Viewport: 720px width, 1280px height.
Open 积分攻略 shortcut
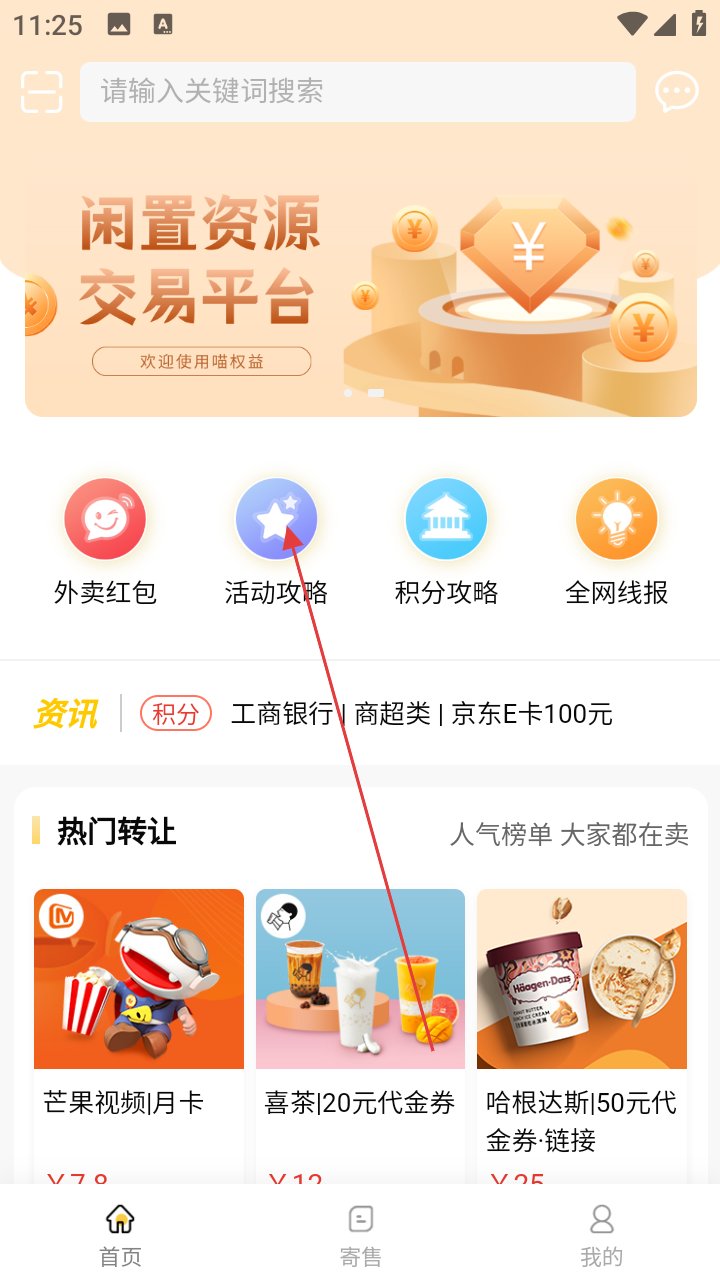[446, 542]
